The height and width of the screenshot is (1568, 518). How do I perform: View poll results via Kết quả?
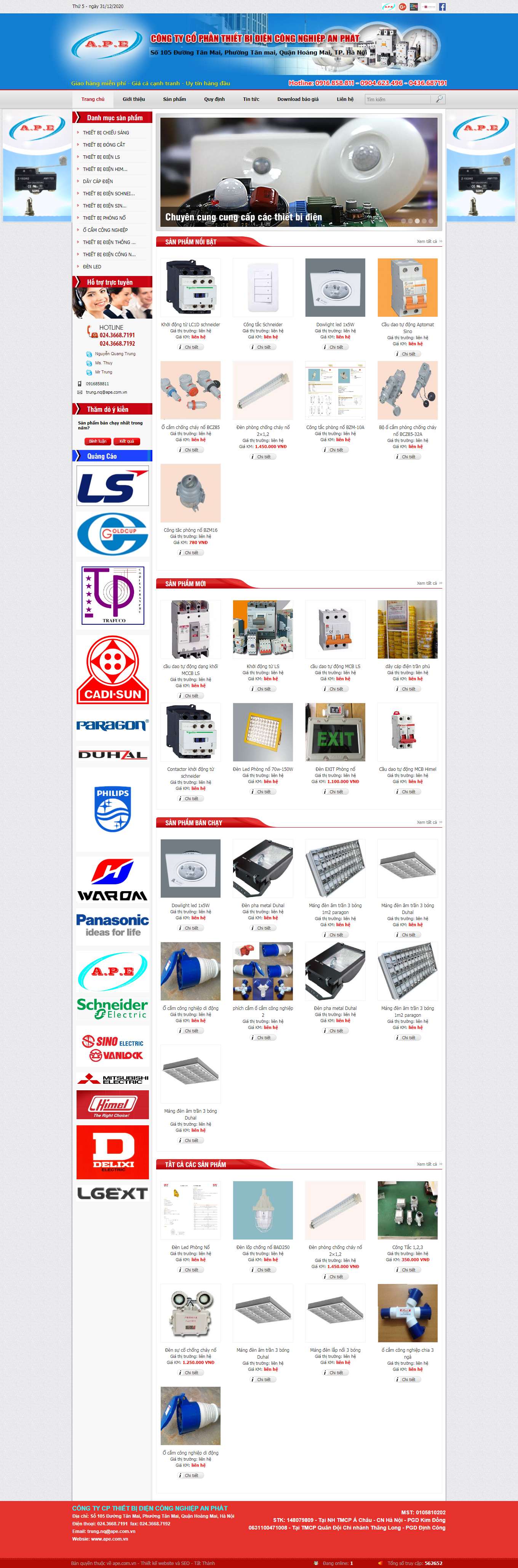pyautogui.click(x=126, y=441)
